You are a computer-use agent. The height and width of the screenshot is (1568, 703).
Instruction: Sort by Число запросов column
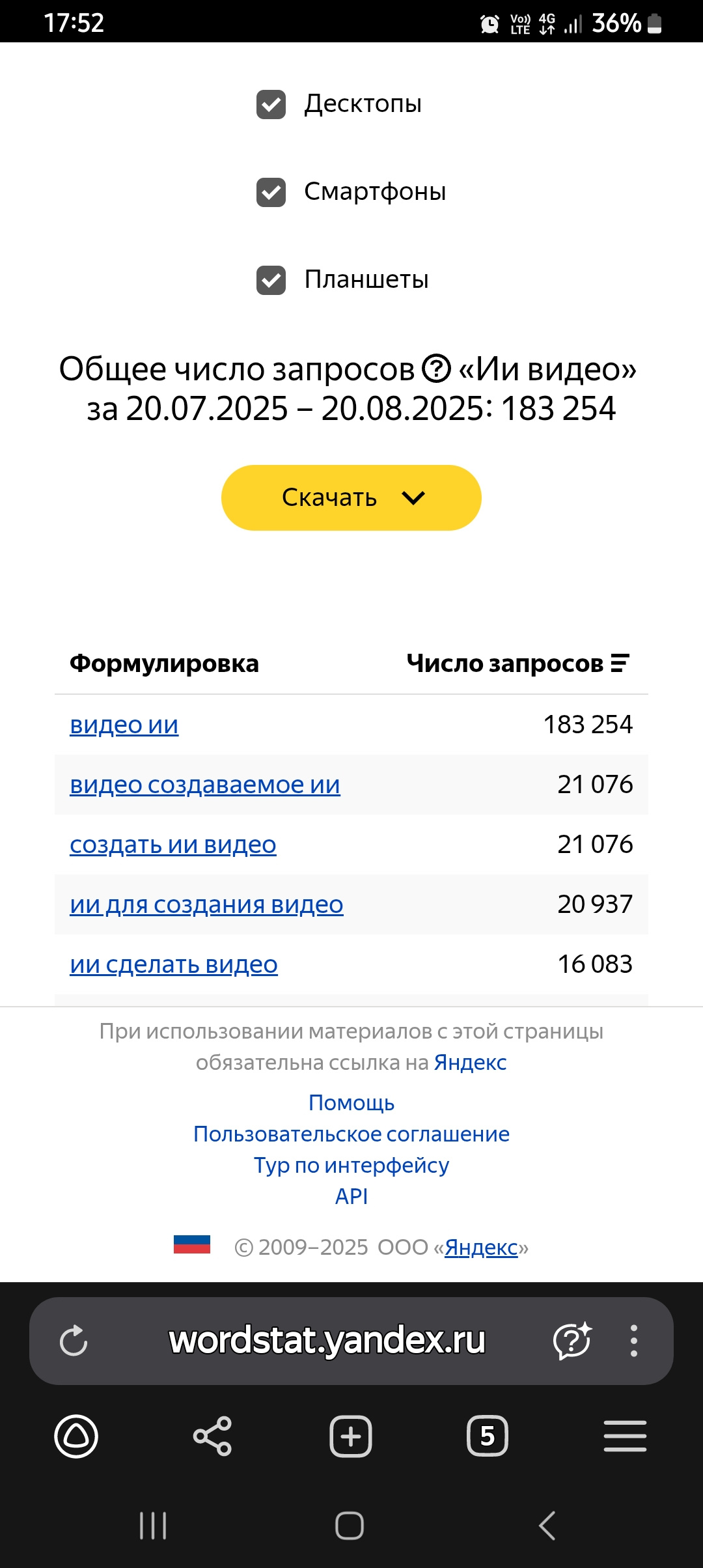[517, 664]
